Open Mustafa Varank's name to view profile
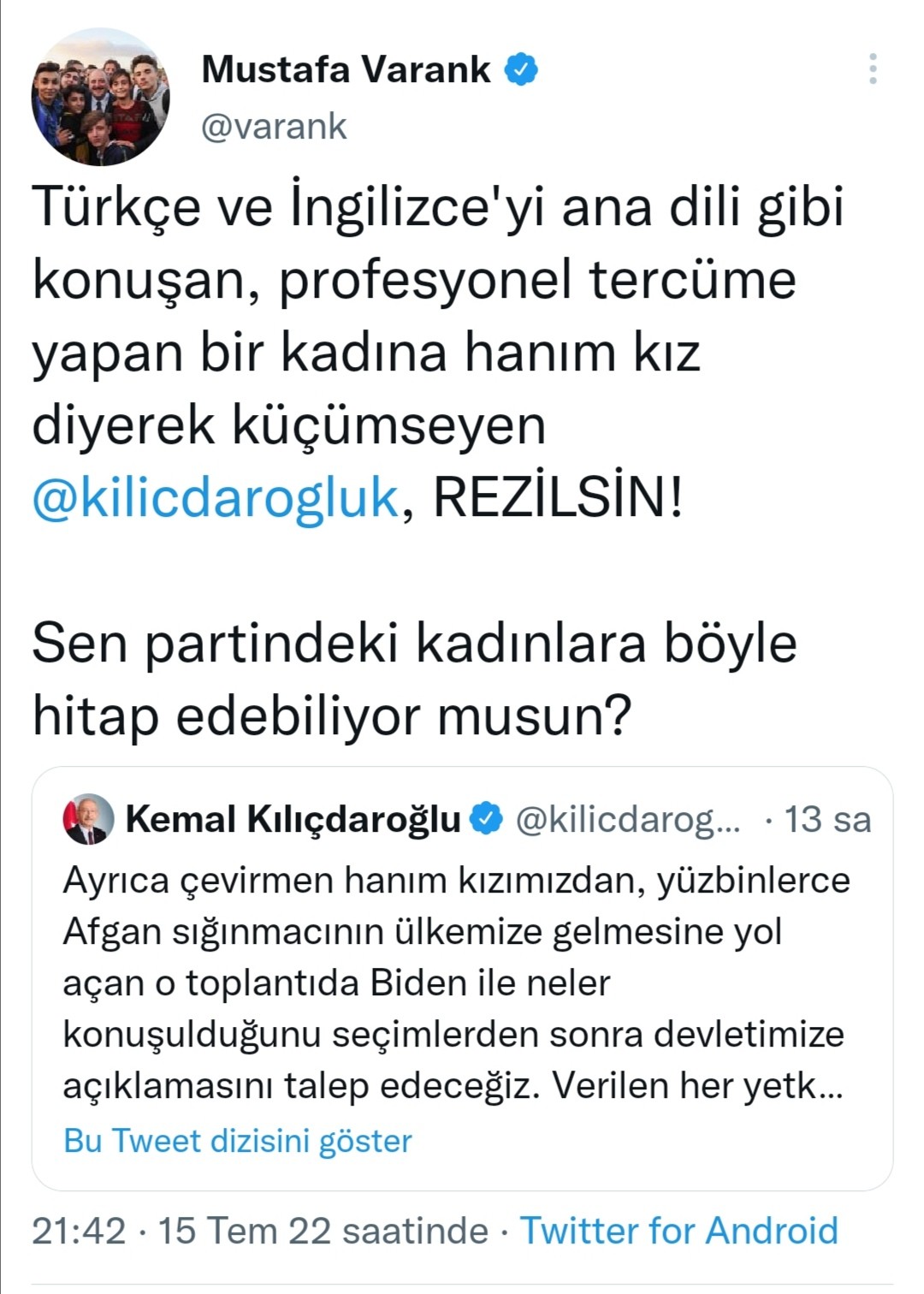Image resolution: width=924 pixels, height=1294 pixels. [346, 70]
